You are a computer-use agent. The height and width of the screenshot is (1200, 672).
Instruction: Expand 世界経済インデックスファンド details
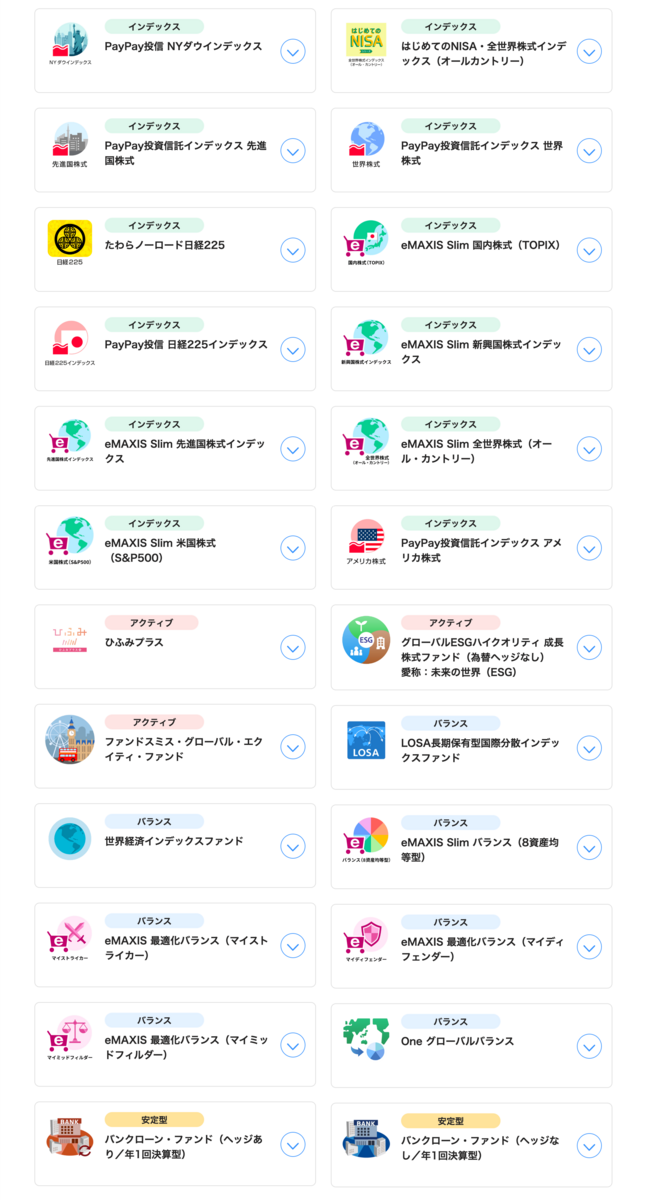(292, 847)
